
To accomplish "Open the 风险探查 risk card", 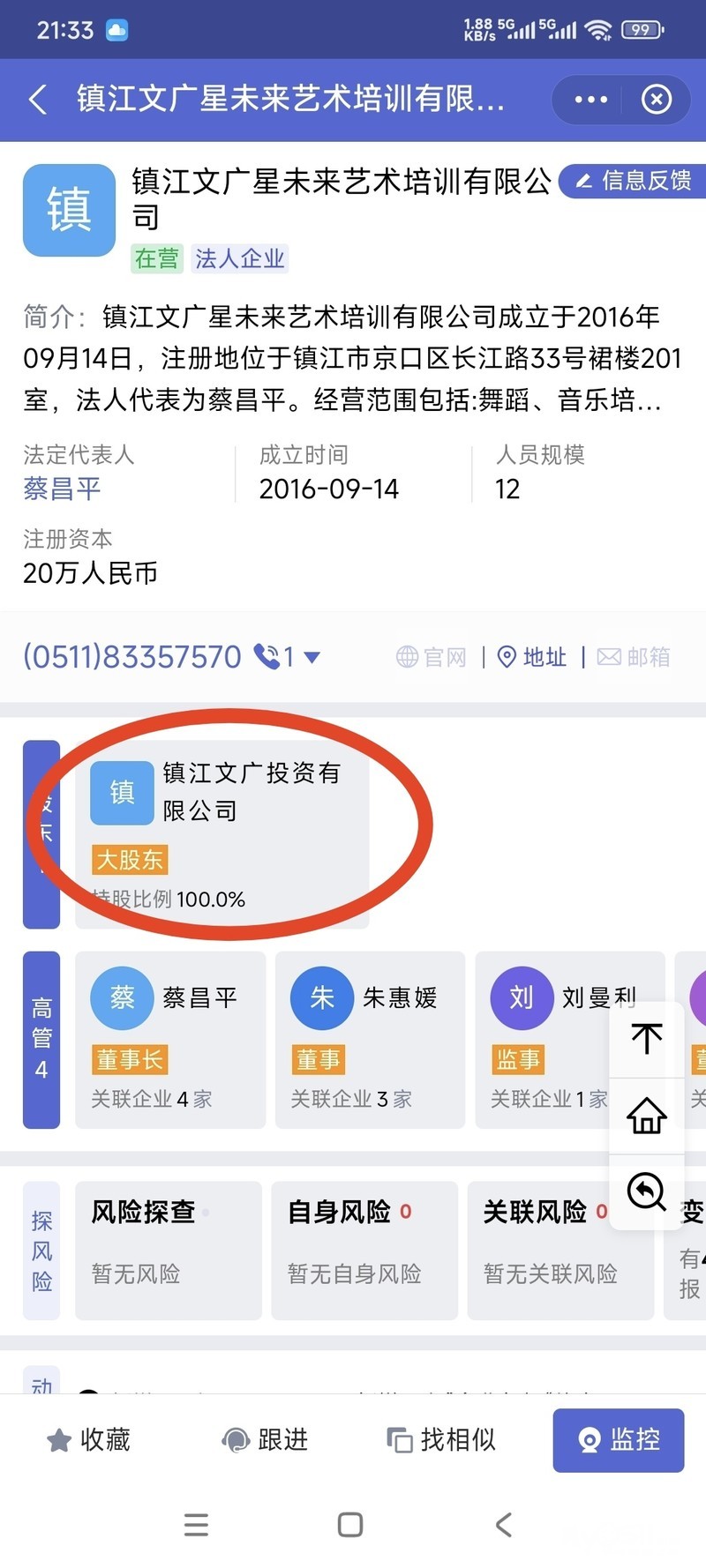I will pos(168,1249).
